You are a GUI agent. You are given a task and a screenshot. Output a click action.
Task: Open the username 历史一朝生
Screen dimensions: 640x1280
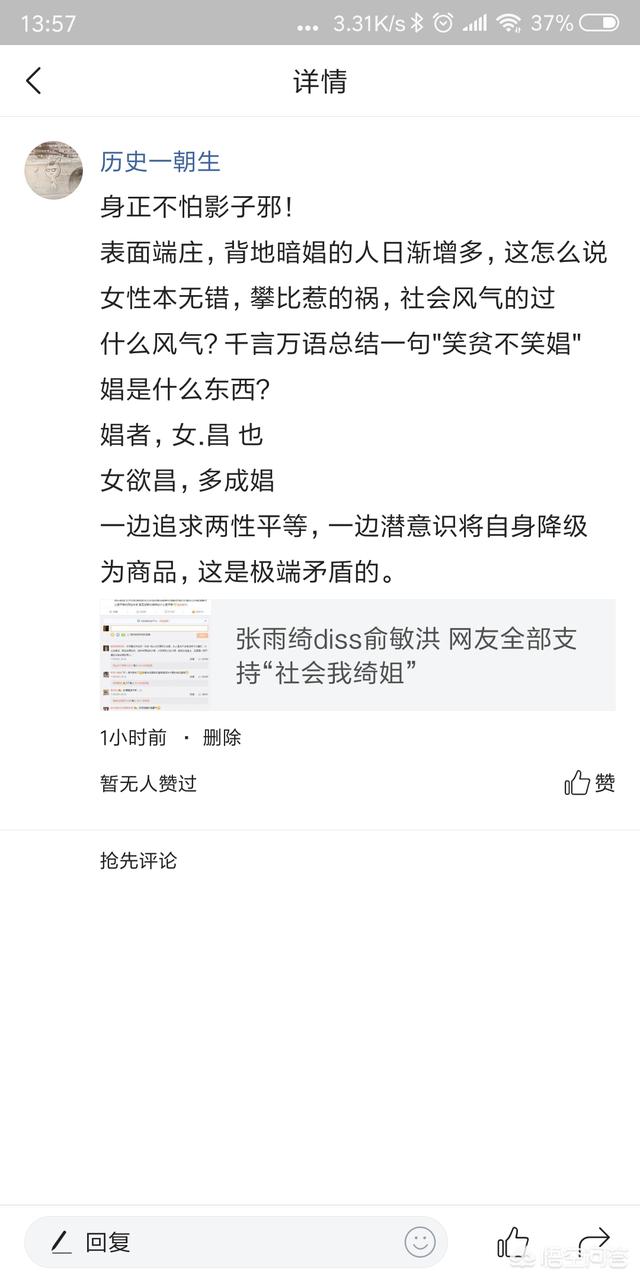coord(160,162)
